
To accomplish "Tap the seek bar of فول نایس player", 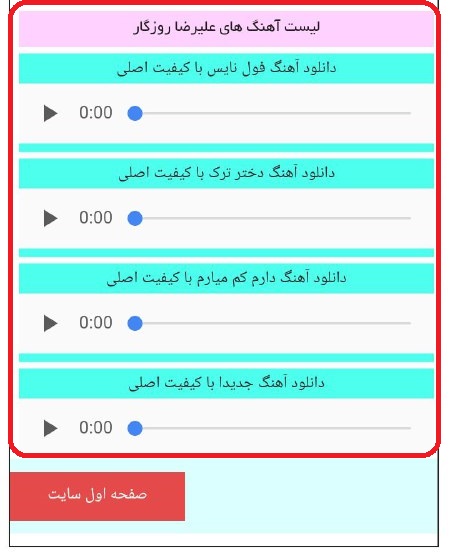I will (x=269, y=113).
